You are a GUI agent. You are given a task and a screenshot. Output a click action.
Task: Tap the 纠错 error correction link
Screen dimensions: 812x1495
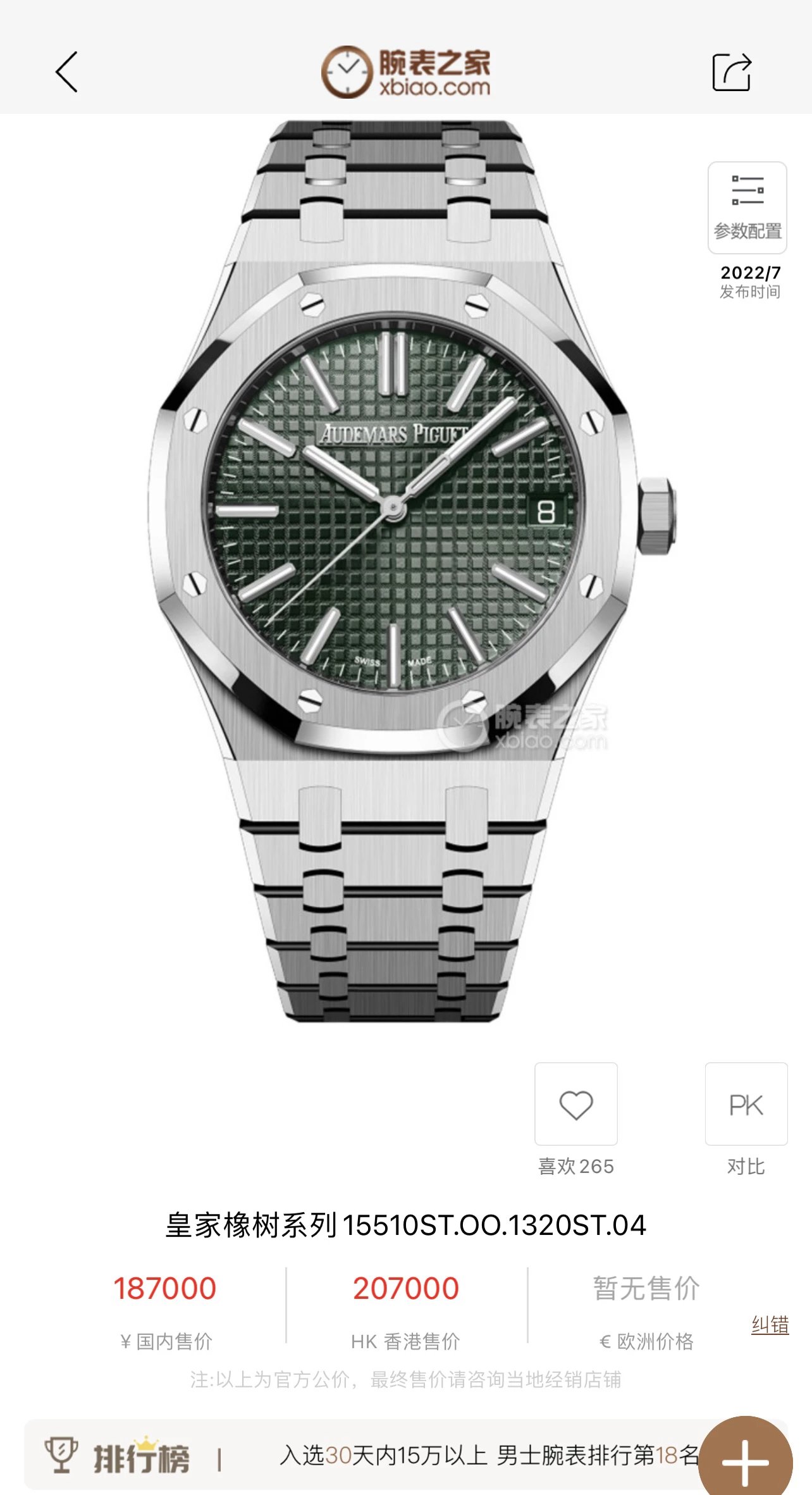(x=770, y=1324)
